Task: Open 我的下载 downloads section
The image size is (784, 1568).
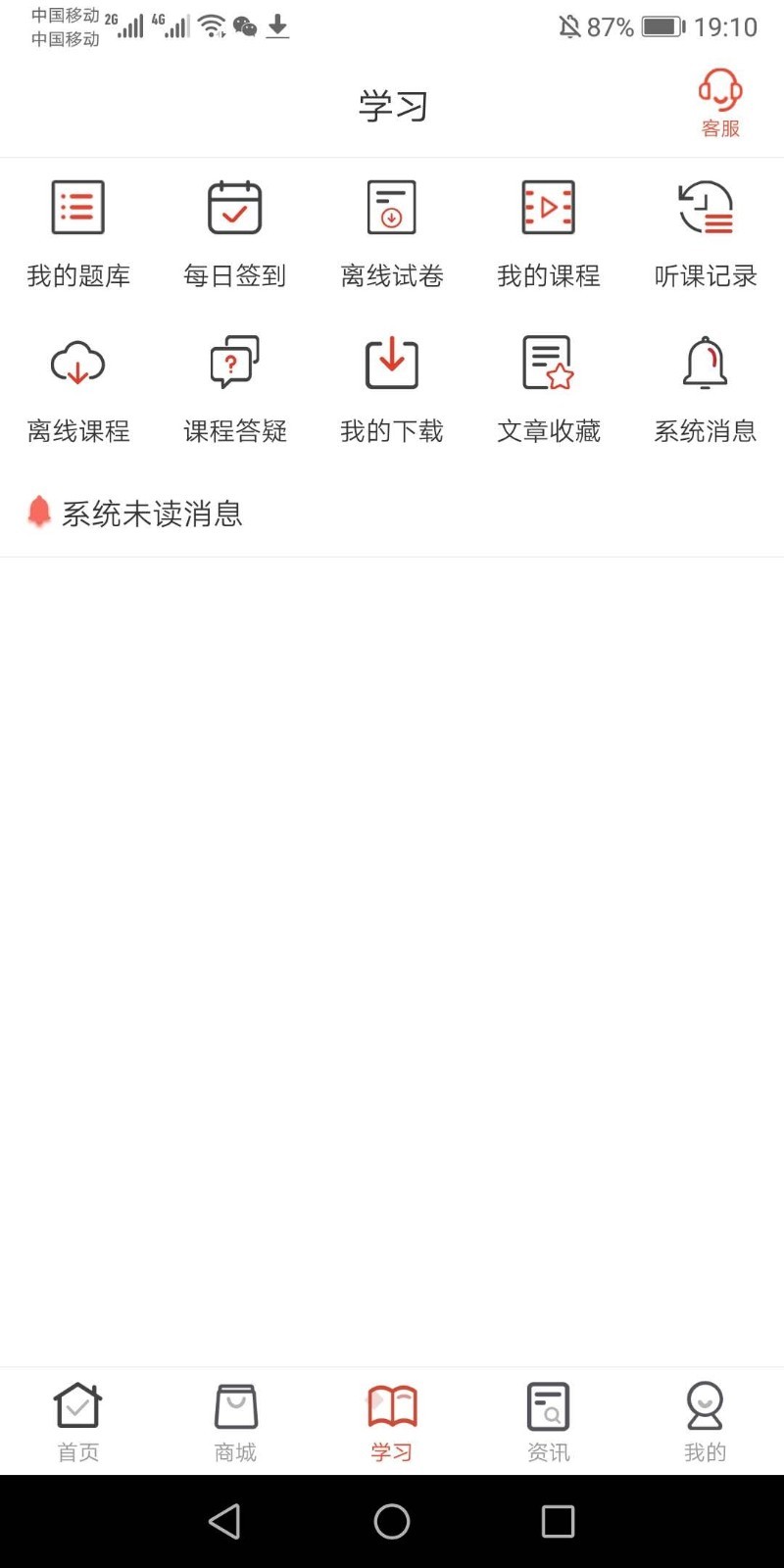Action: (x=392, y=387)
